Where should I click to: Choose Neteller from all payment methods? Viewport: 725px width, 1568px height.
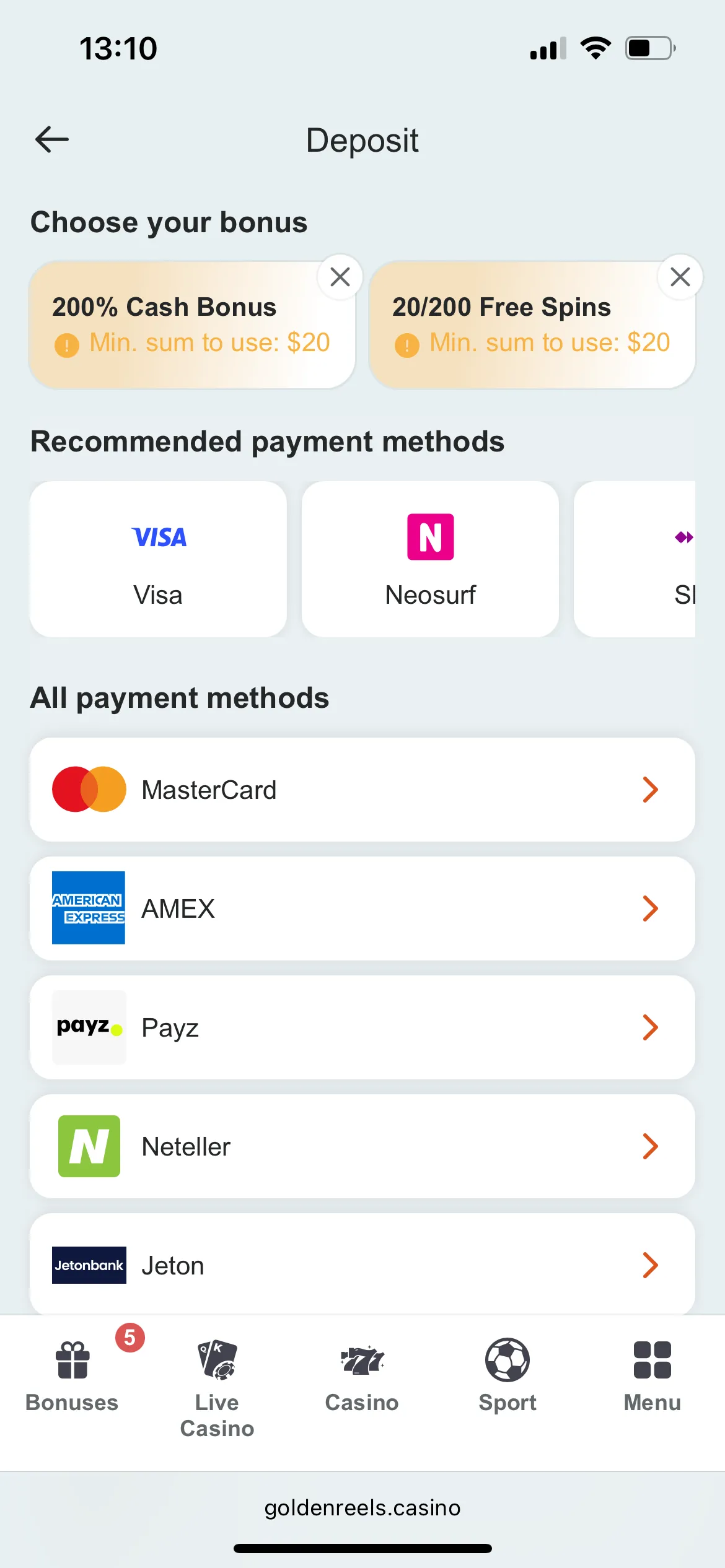click(x=362, y=1146)
